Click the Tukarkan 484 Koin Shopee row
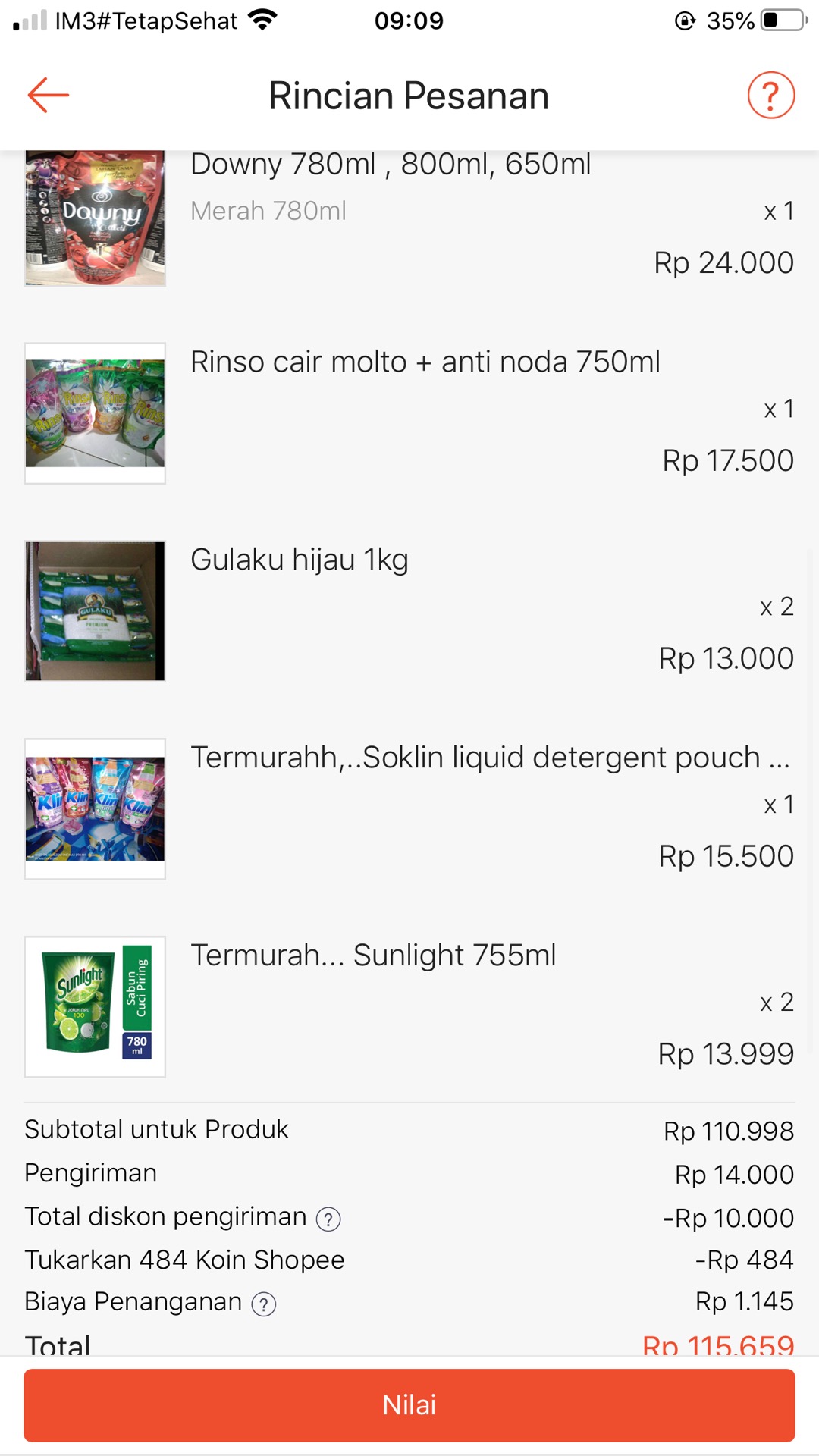Viewport: 819px width, 1456px height. (x=184, y=1260)
